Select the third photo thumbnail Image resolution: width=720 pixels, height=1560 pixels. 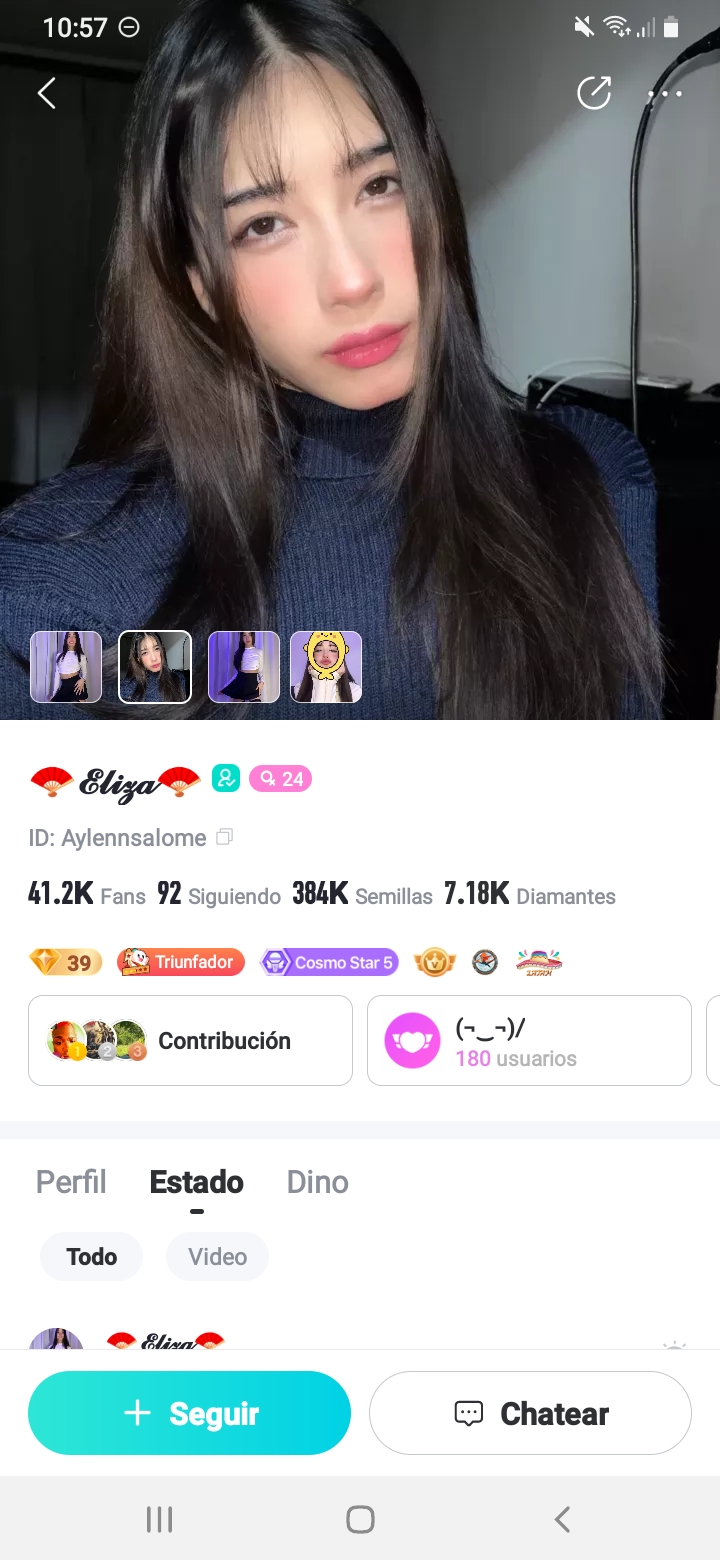pyautogui.click(x=244, y=667)
